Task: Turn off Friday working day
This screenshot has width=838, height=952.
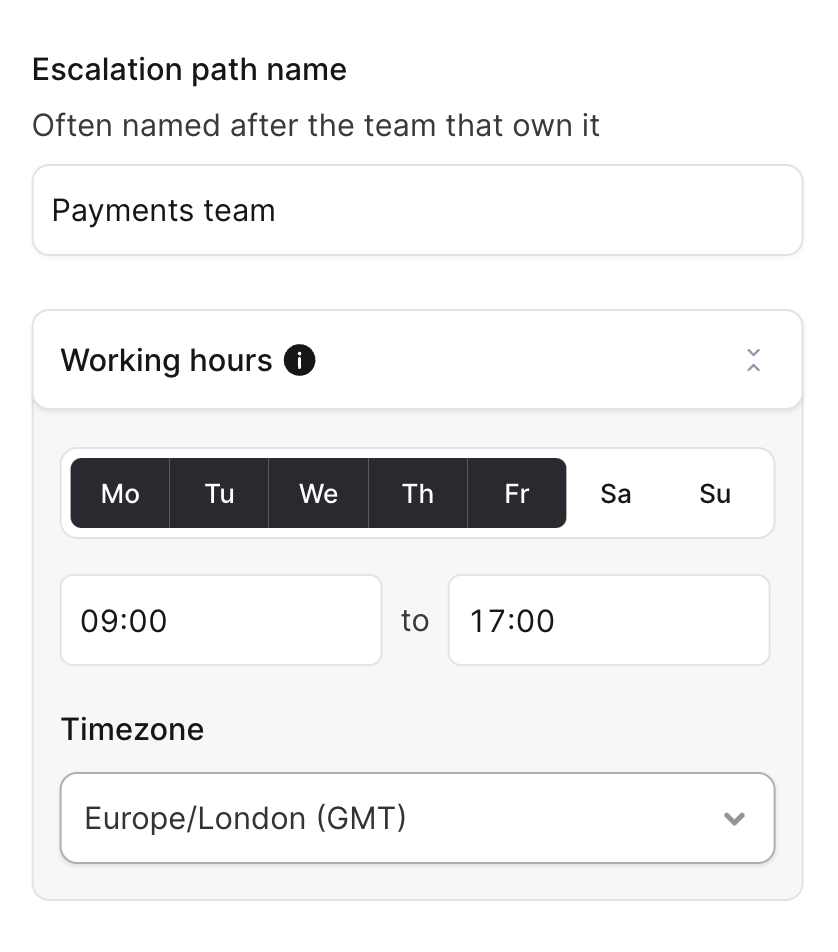Action: click(516, 493)
